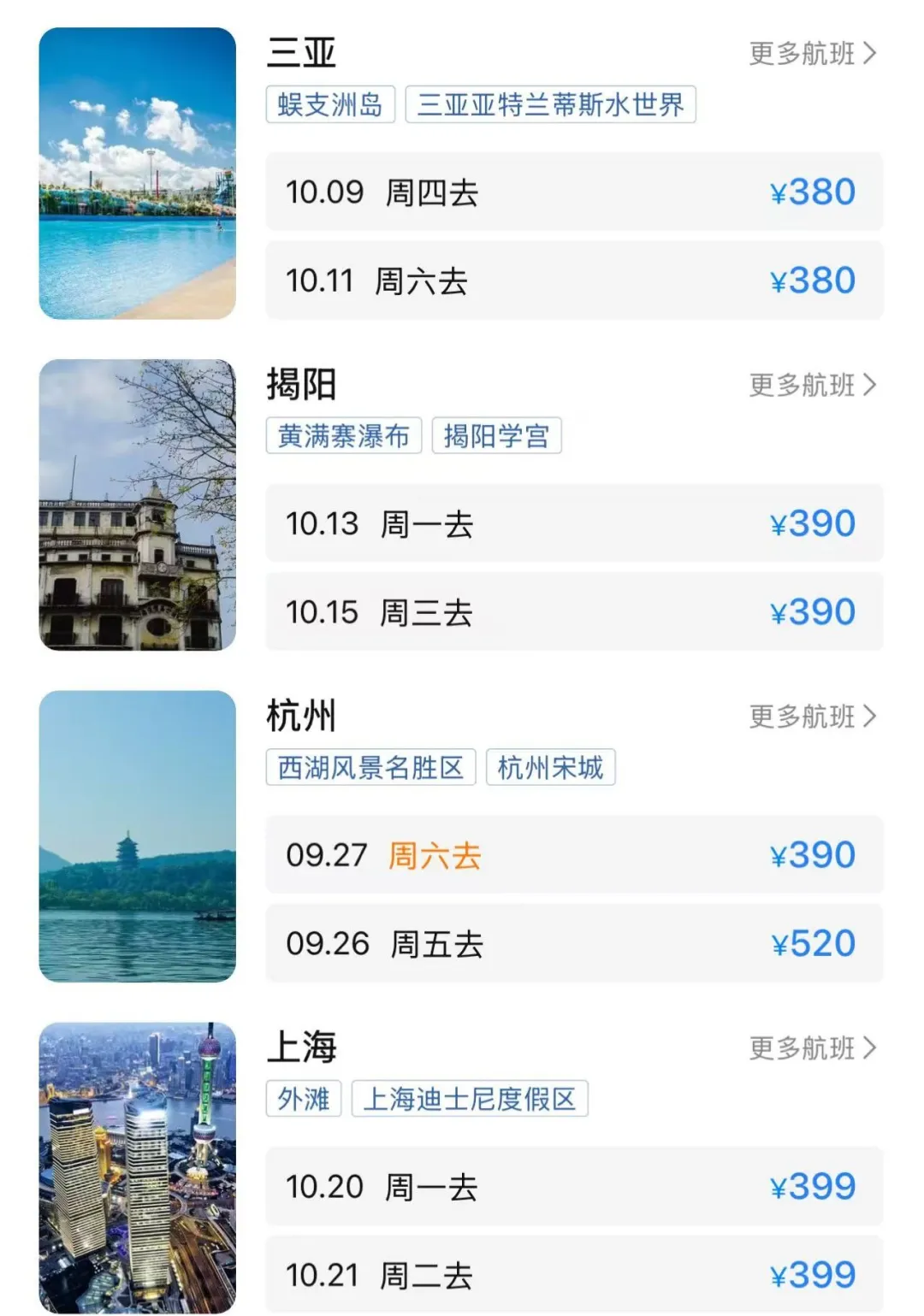This screenshot has width=924, height=1316.
Task: See more flights for 杭州
Action: [x=812, y=717]
